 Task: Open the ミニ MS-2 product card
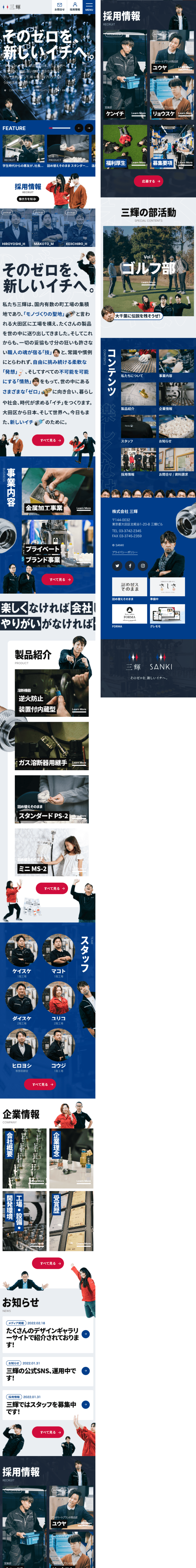pyautogui.click(x=52, y=852)
